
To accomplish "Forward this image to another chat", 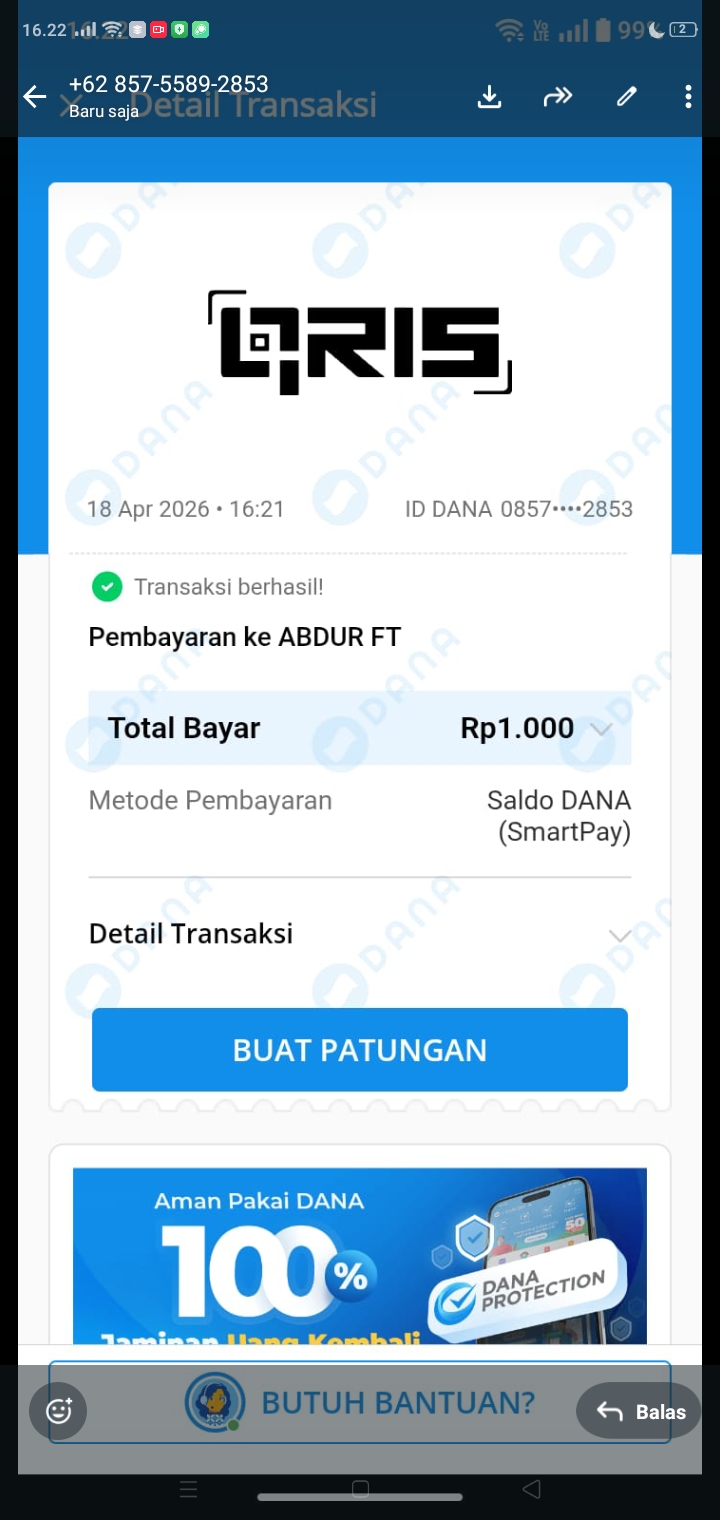I will click(557, 97).
